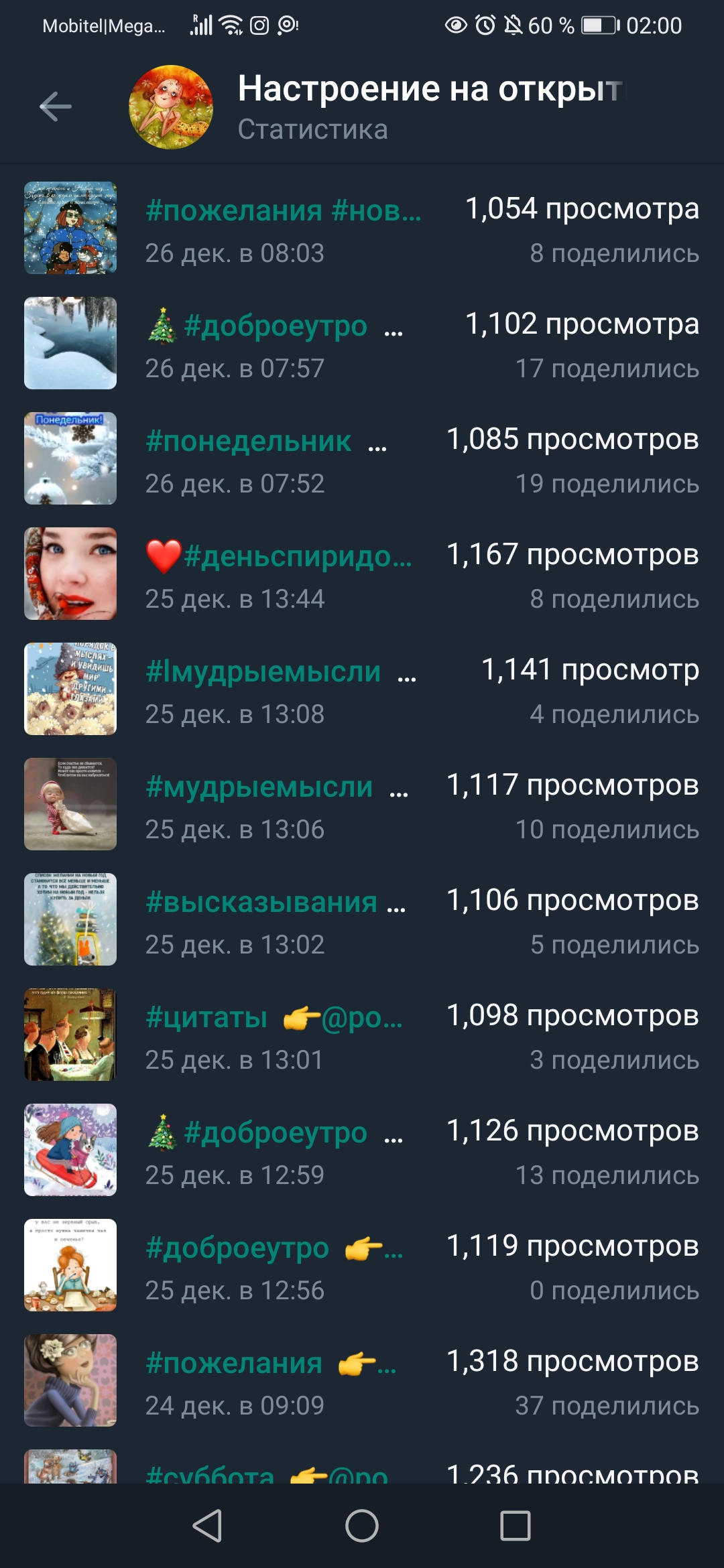Open the #доброеутро post from 26 дек. 07:57
Image resolution: width=724 pixels, height=1568 pixels.
pyautogui.click(x=362, y=344)
